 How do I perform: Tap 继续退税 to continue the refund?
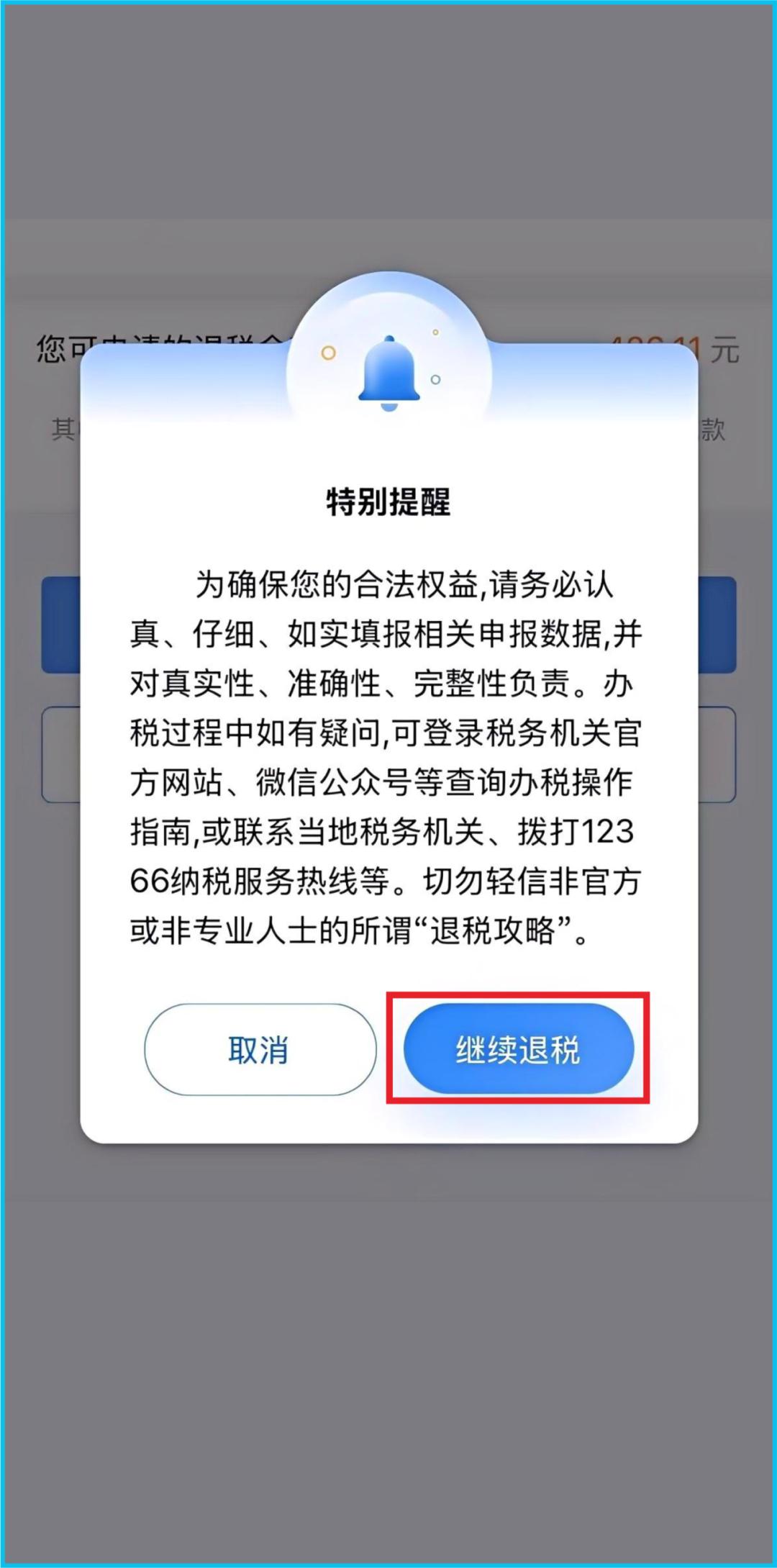518,1050
